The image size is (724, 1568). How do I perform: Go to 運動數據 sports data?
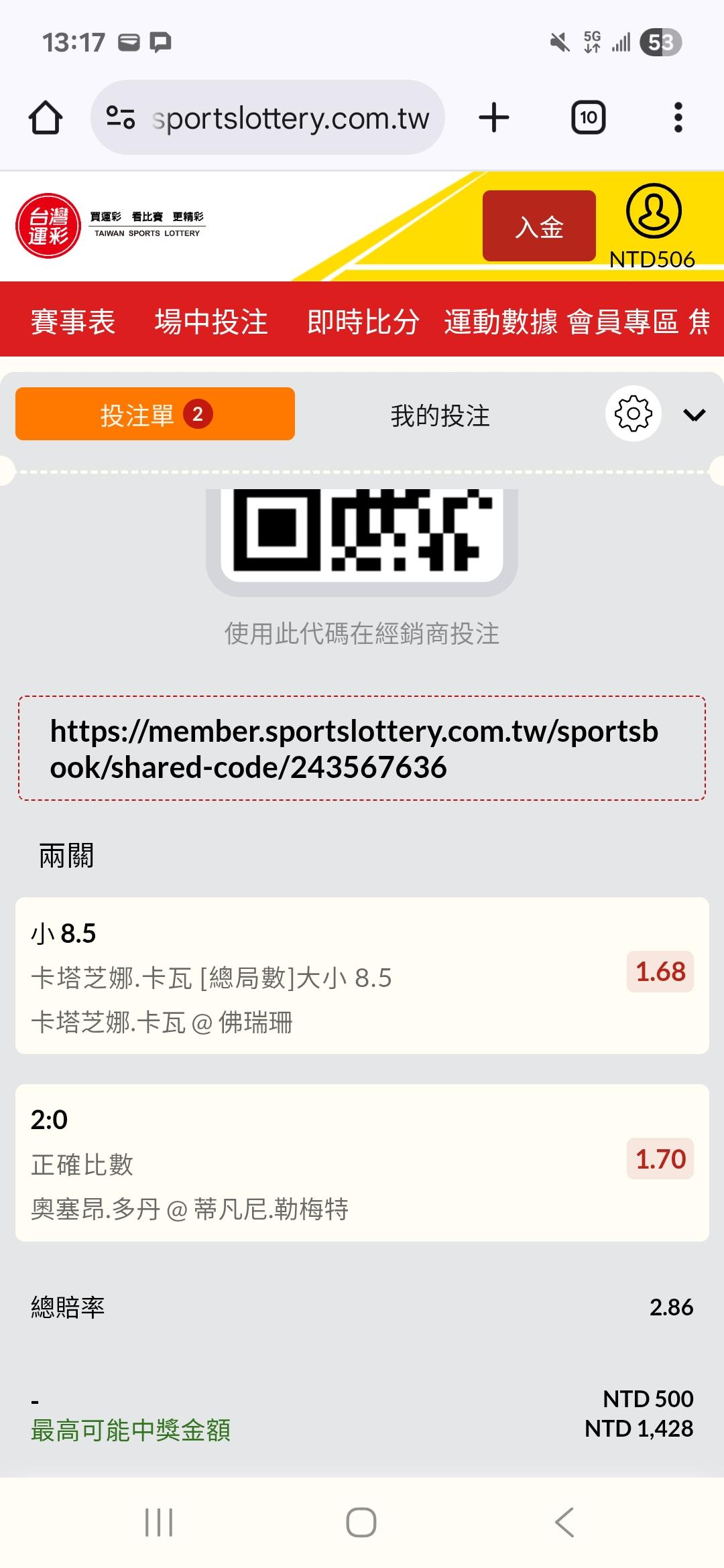pos(501,322)
